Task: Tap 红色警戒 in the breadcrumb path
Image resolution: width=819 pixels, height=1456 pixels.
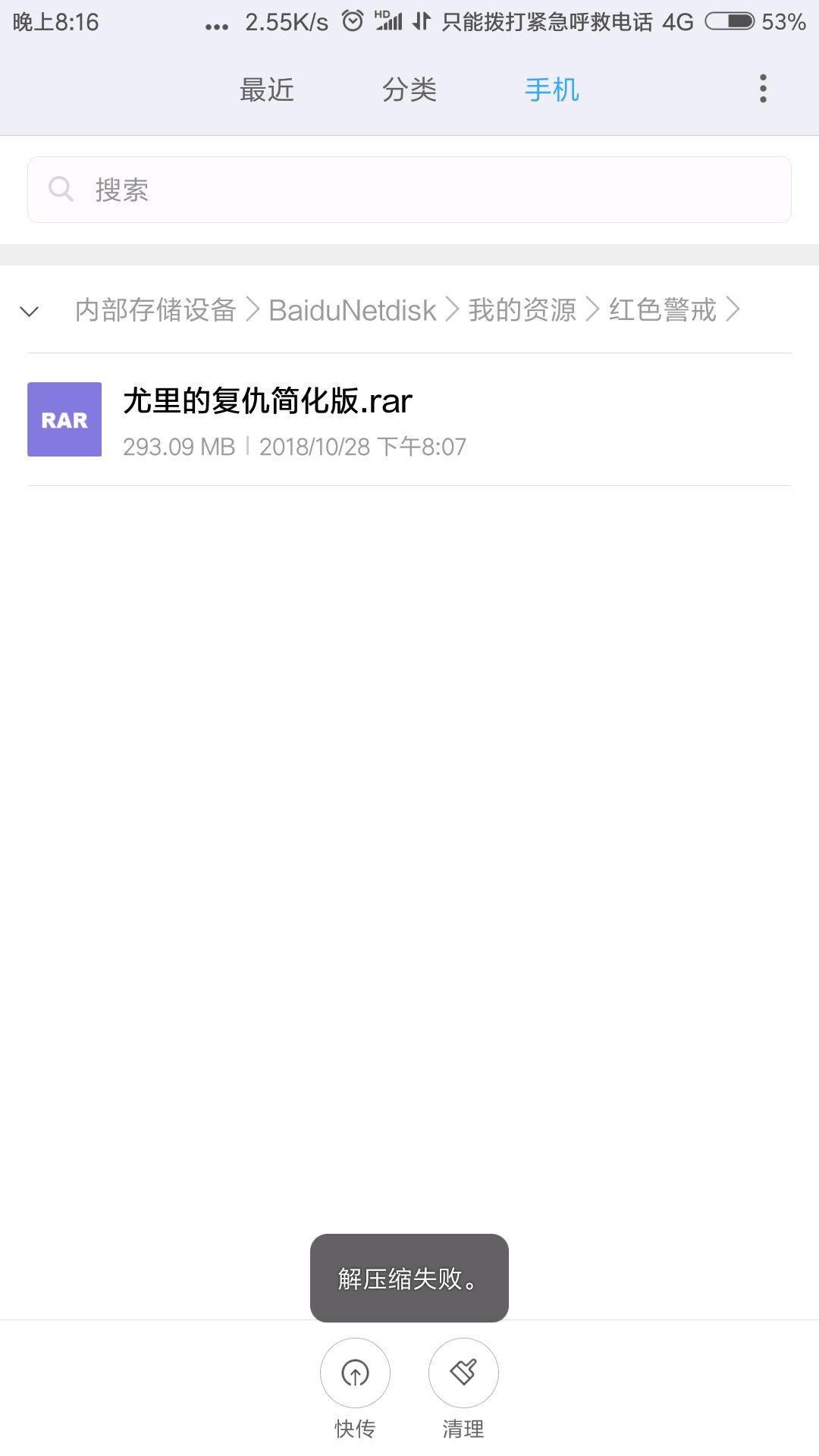Action: pos(663,310)
